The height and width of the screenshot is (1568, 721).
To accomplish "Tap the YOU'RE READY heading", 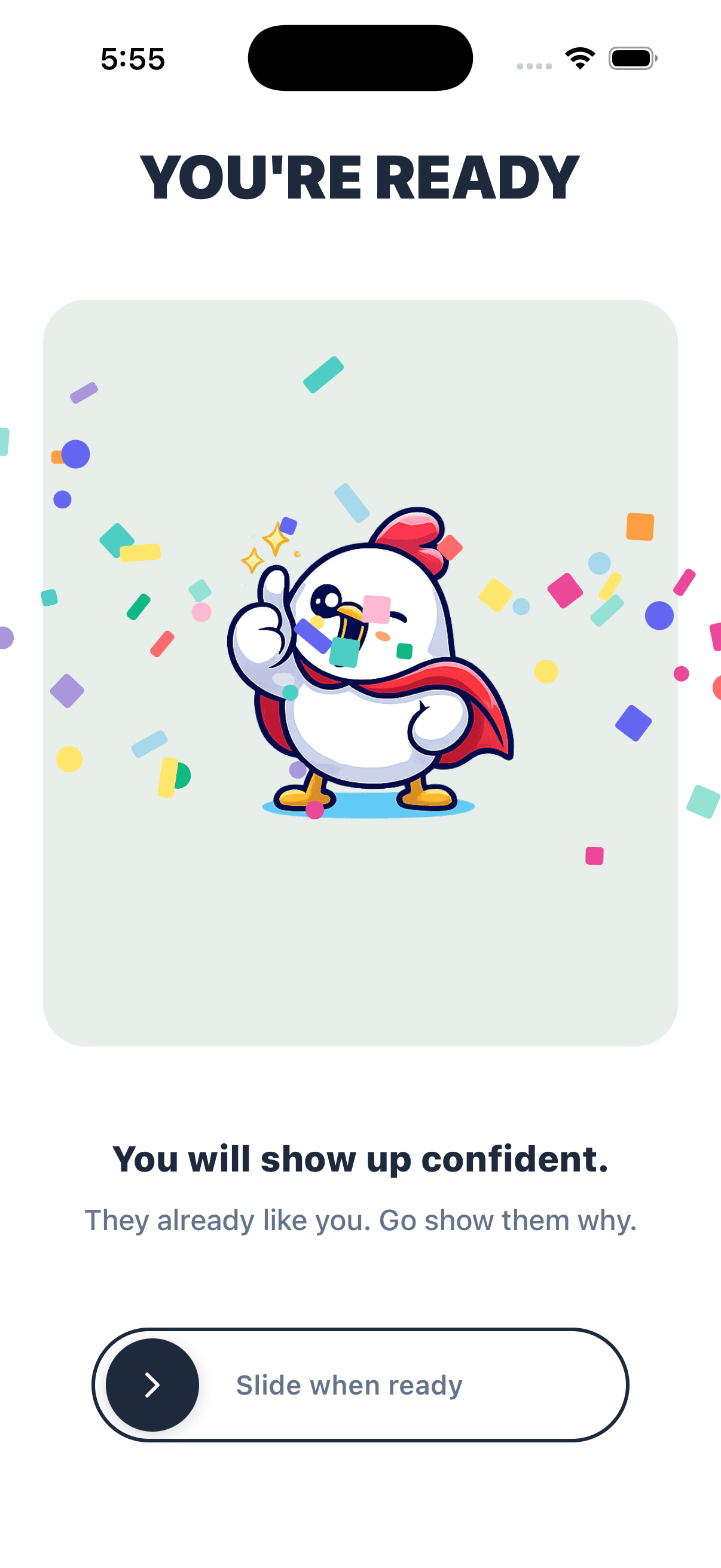I will coord(360,178).
